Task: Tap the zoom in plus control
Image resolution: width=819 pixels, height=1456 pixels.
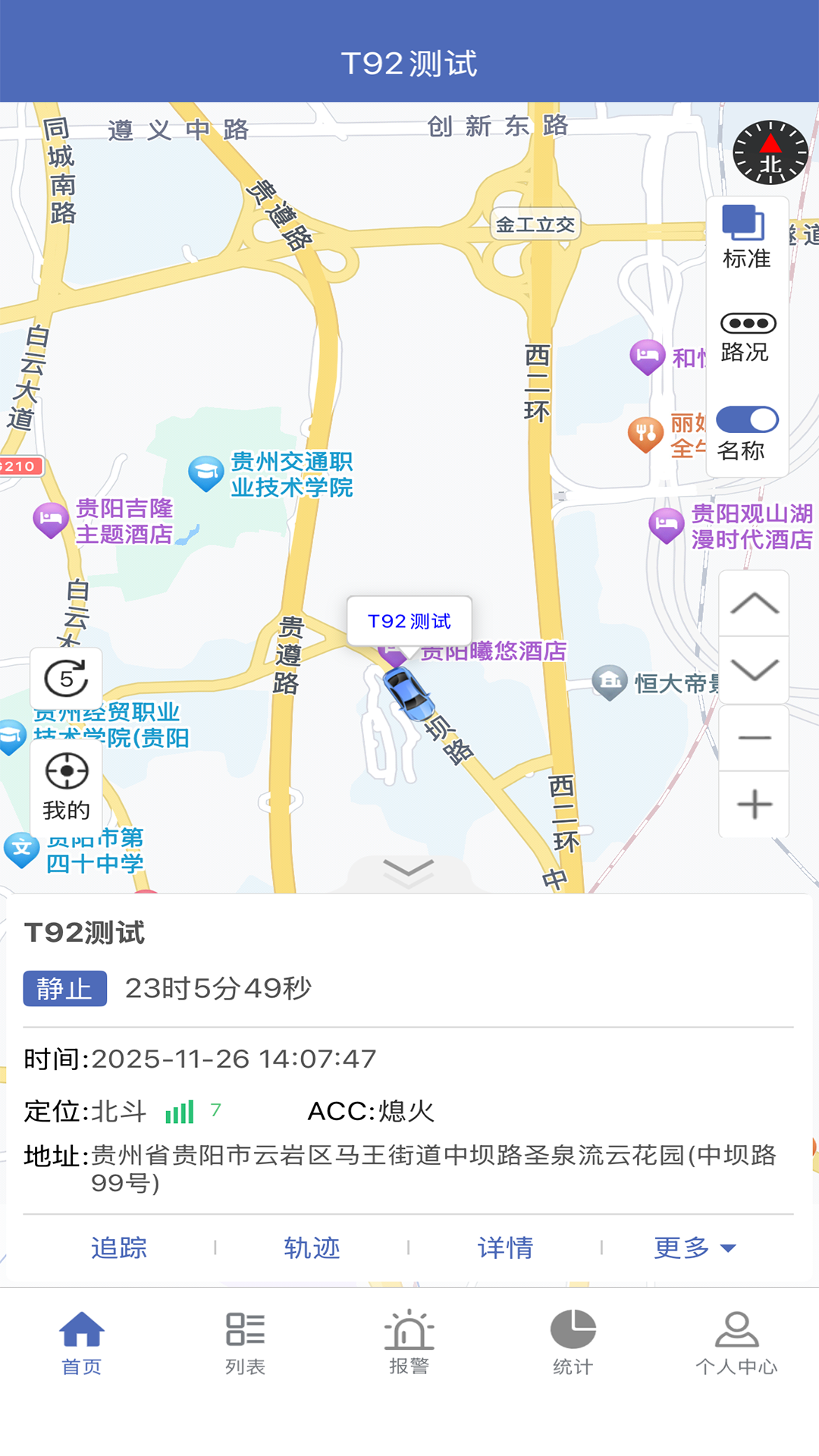Action: click(x=754, y=805)
